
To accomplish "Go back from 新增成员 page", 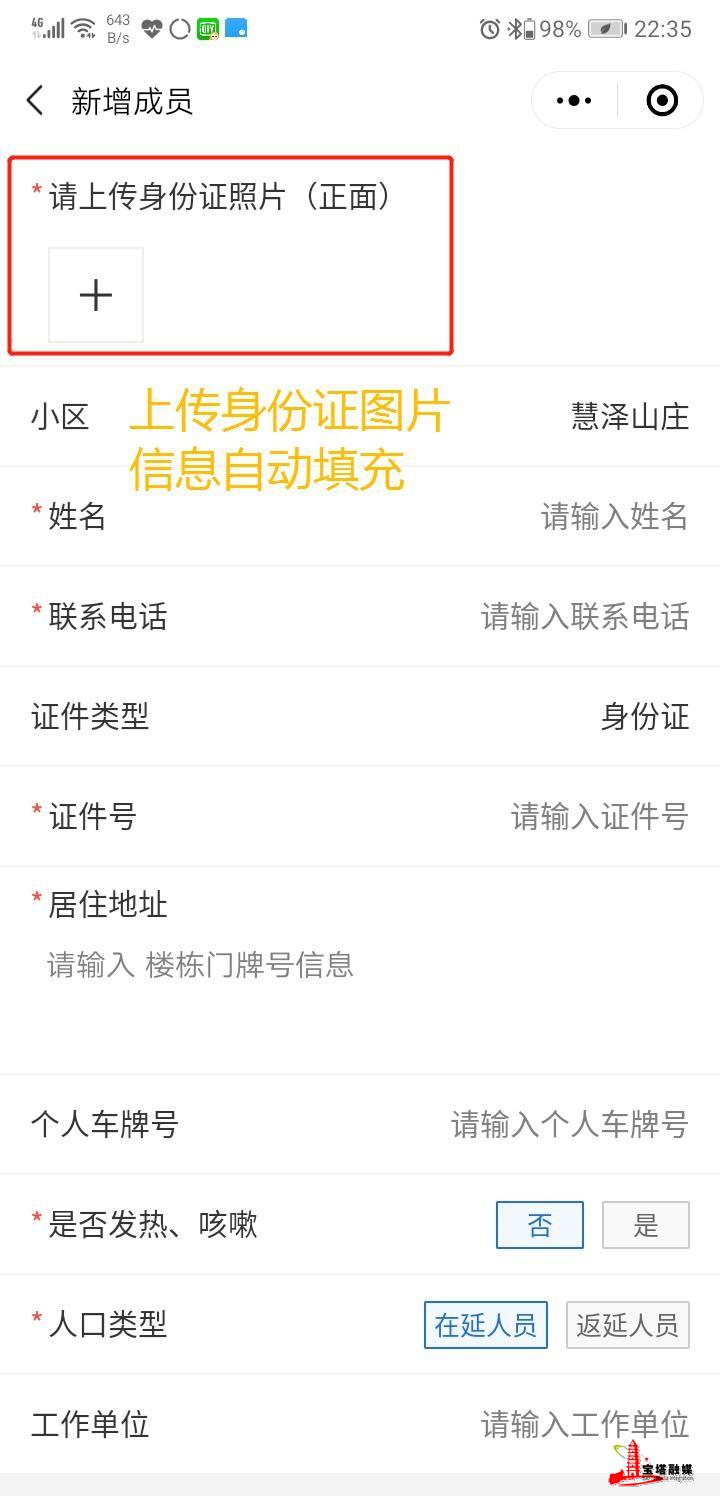I will [x=36, y=101].
